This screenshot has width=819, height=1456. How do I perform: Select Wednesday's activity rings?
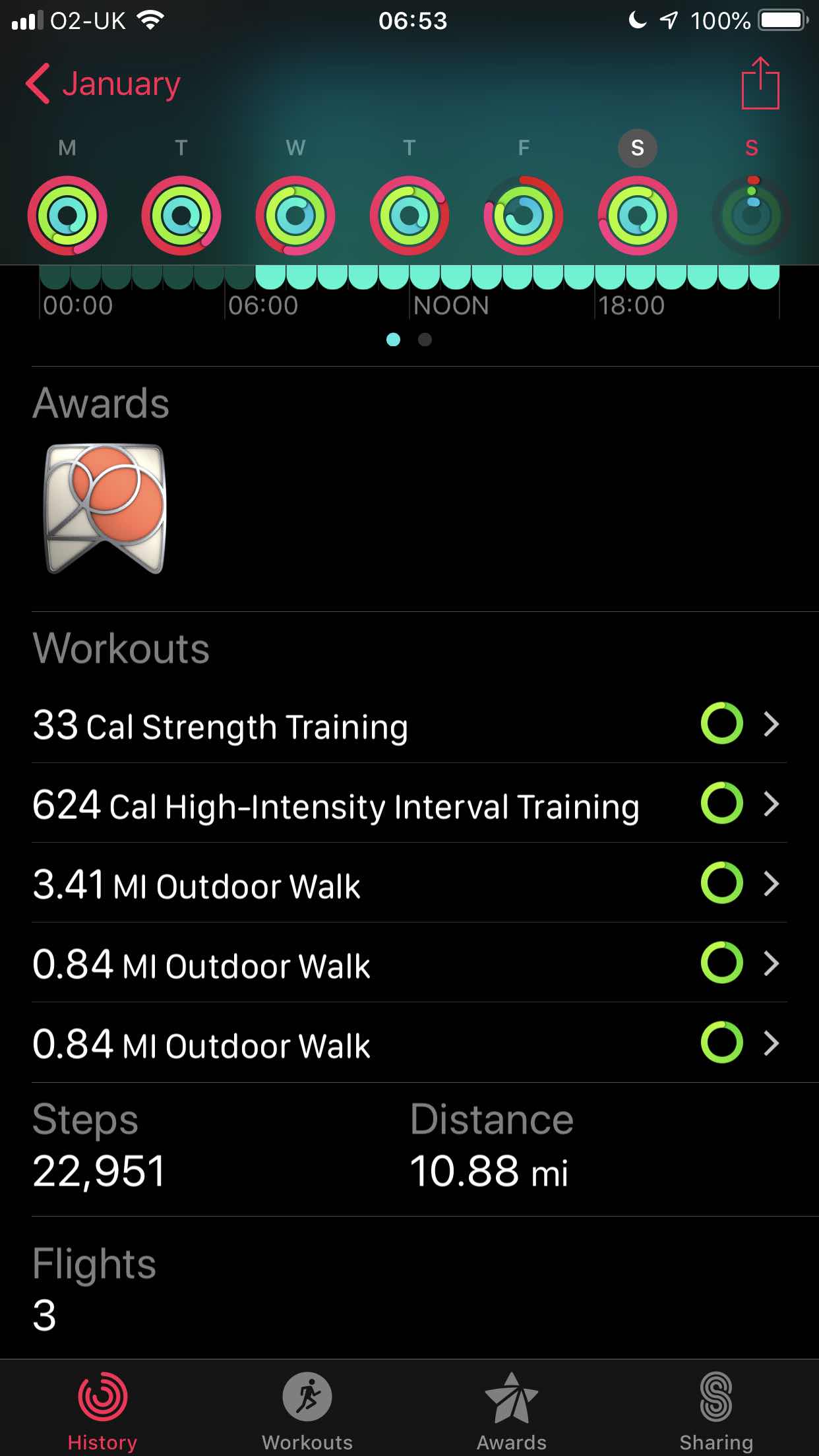click(x=295, y=215)
